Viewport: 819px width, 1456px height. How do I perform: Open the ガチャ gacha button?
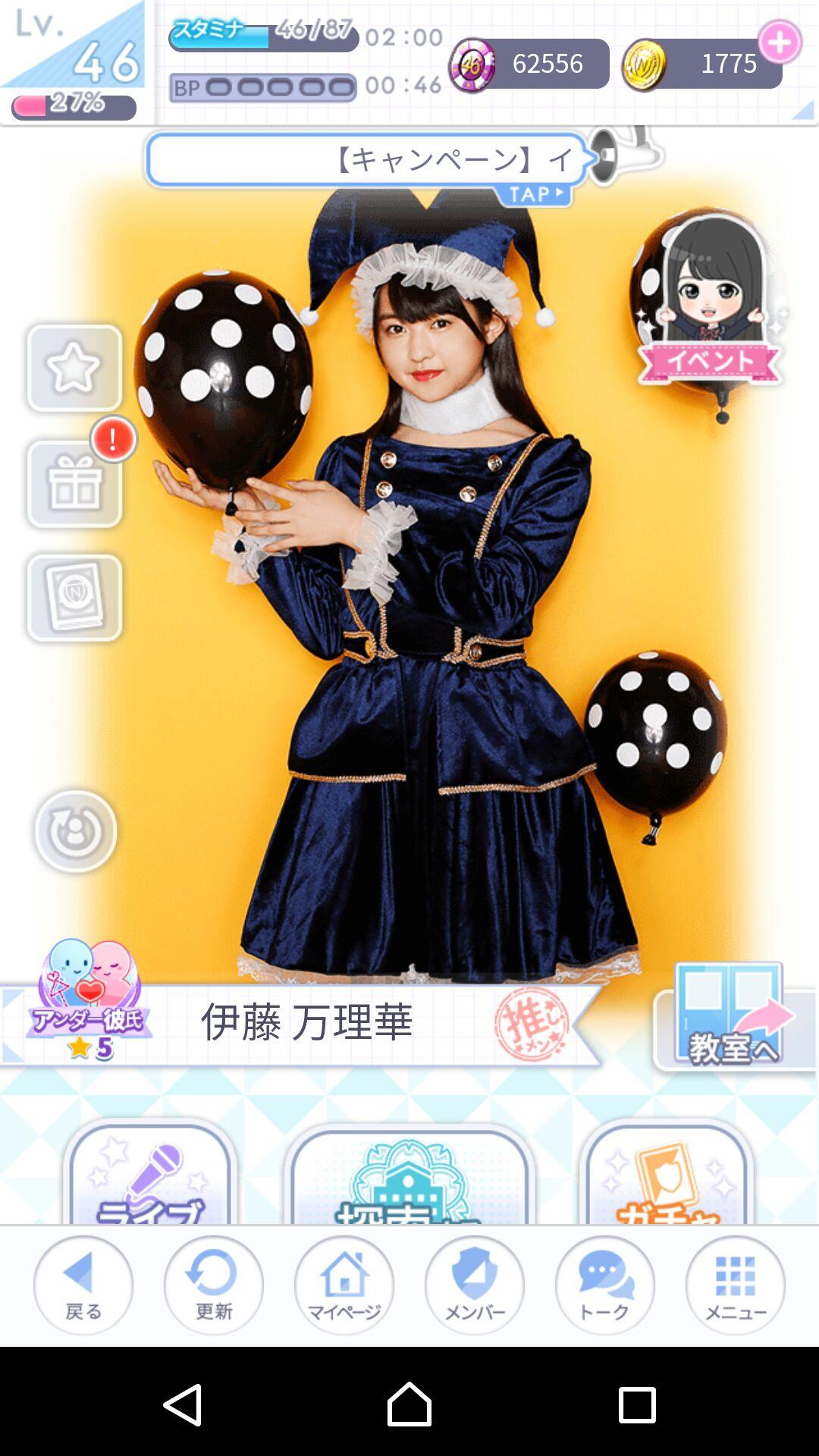point(666,1175)
